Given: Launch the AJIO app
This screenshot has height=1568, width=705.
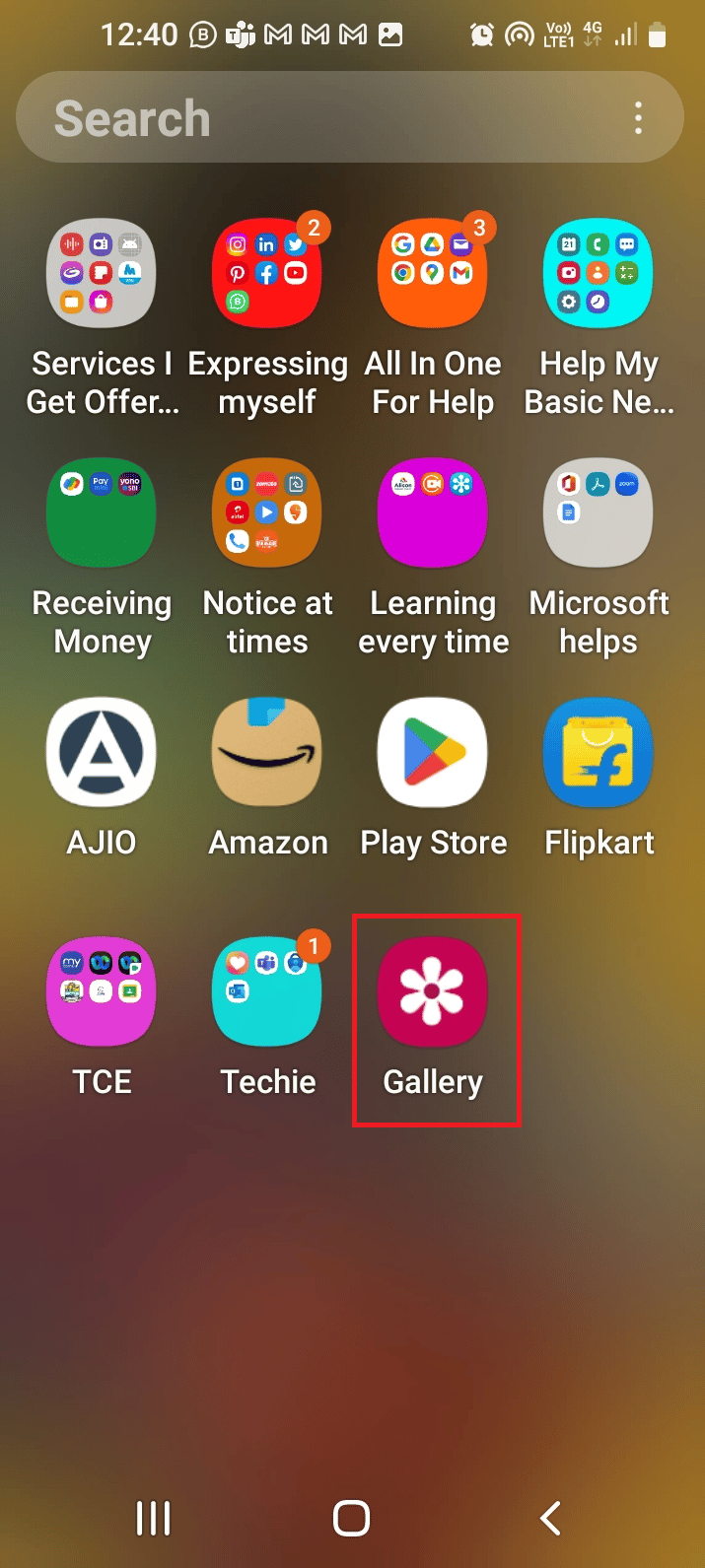Looking at the screenshot, I should (102, 752).
